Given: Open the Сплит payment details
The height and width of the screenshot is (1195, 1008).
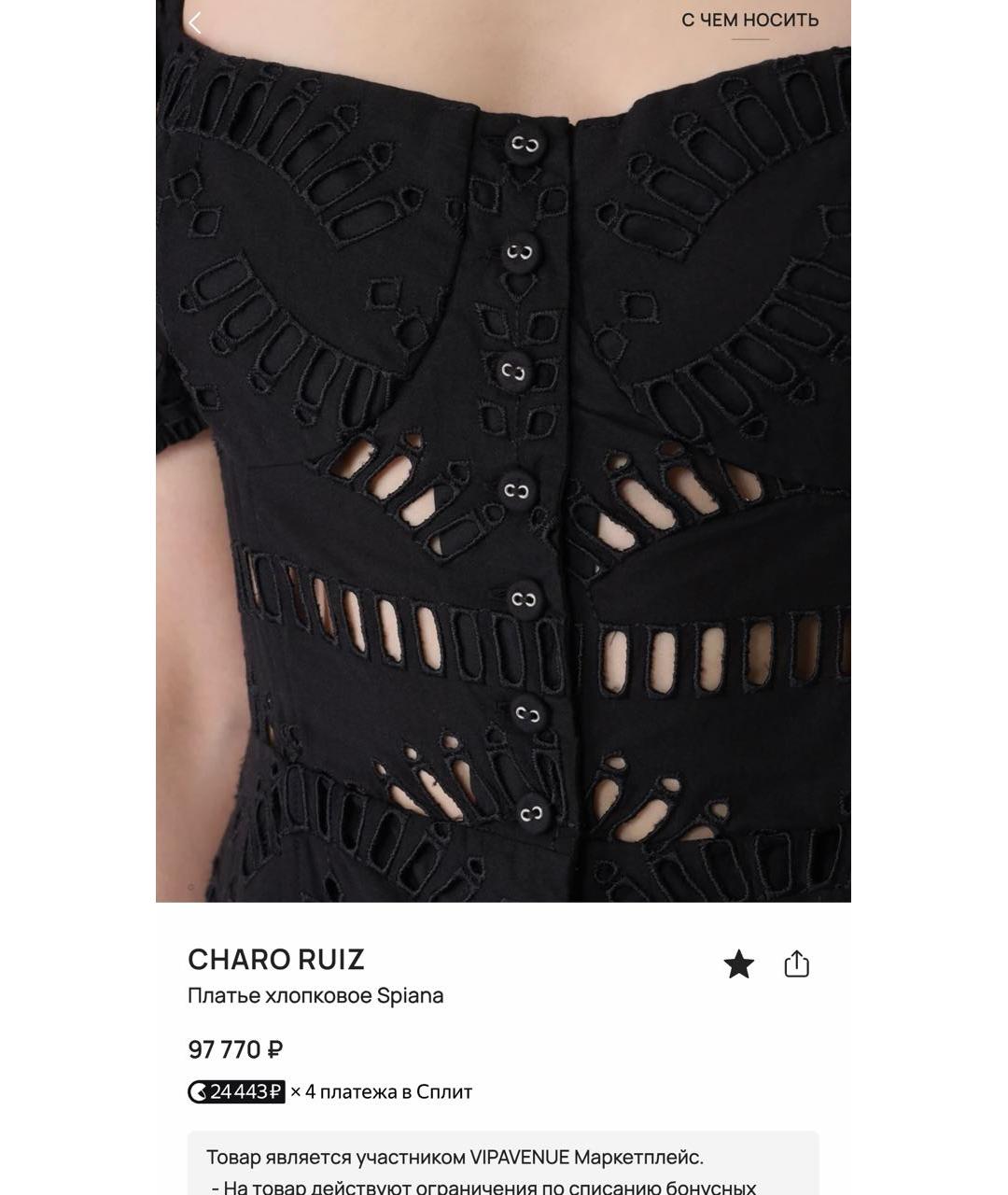Looking at the screenshot, I should pyautogui.click(x=330, y=1091).
